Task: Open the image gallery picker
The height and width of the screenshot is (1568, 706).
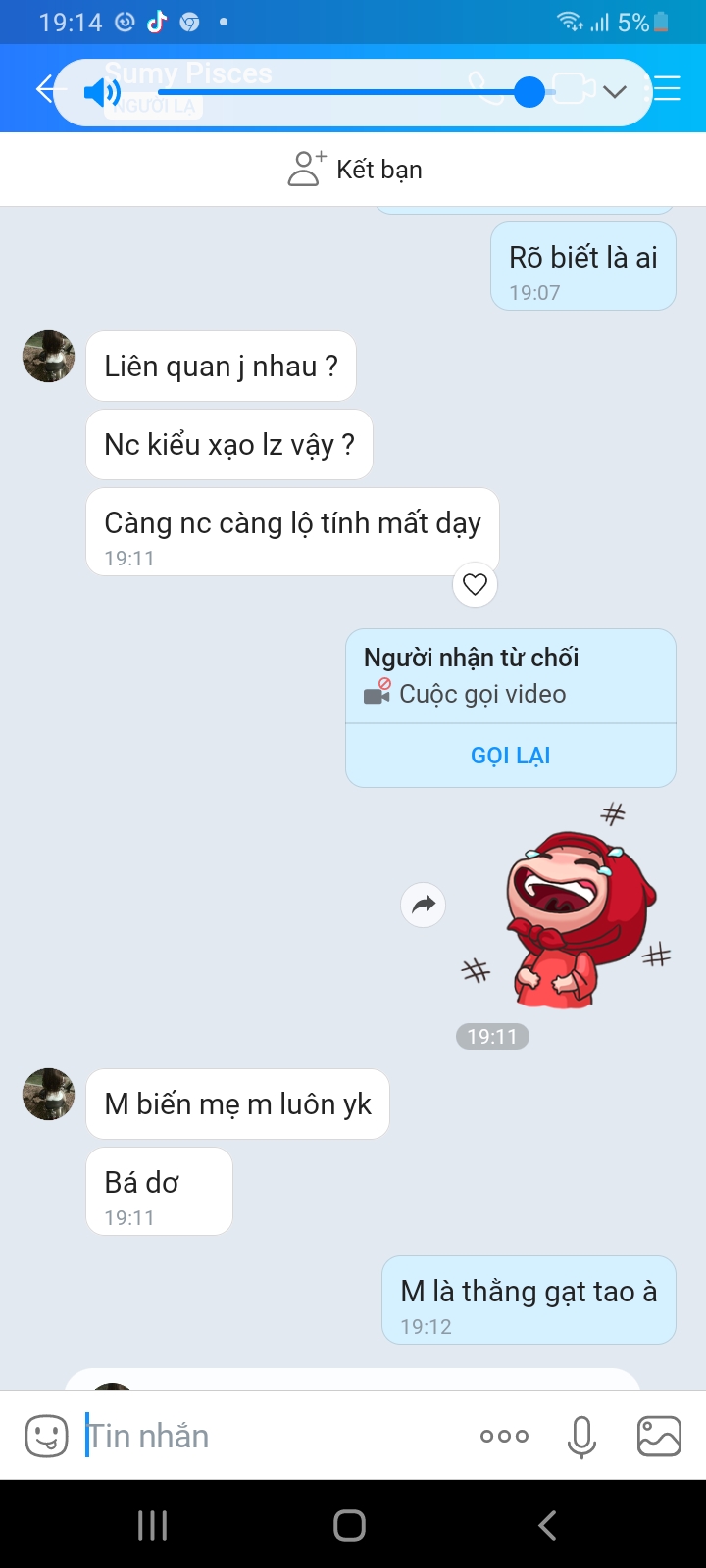Action: click(659, 1437)
